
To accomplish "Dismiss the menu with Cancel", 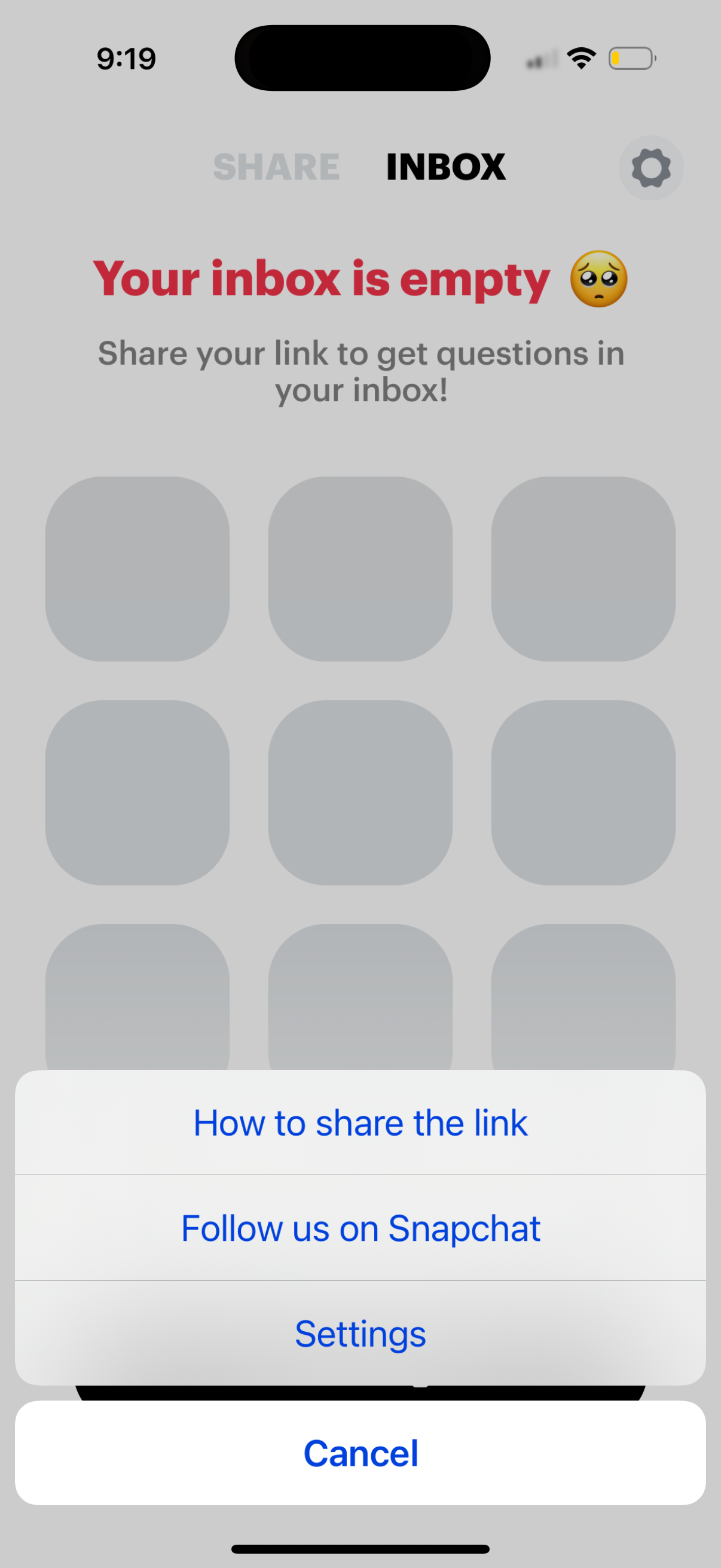I will pos(360,1452).
